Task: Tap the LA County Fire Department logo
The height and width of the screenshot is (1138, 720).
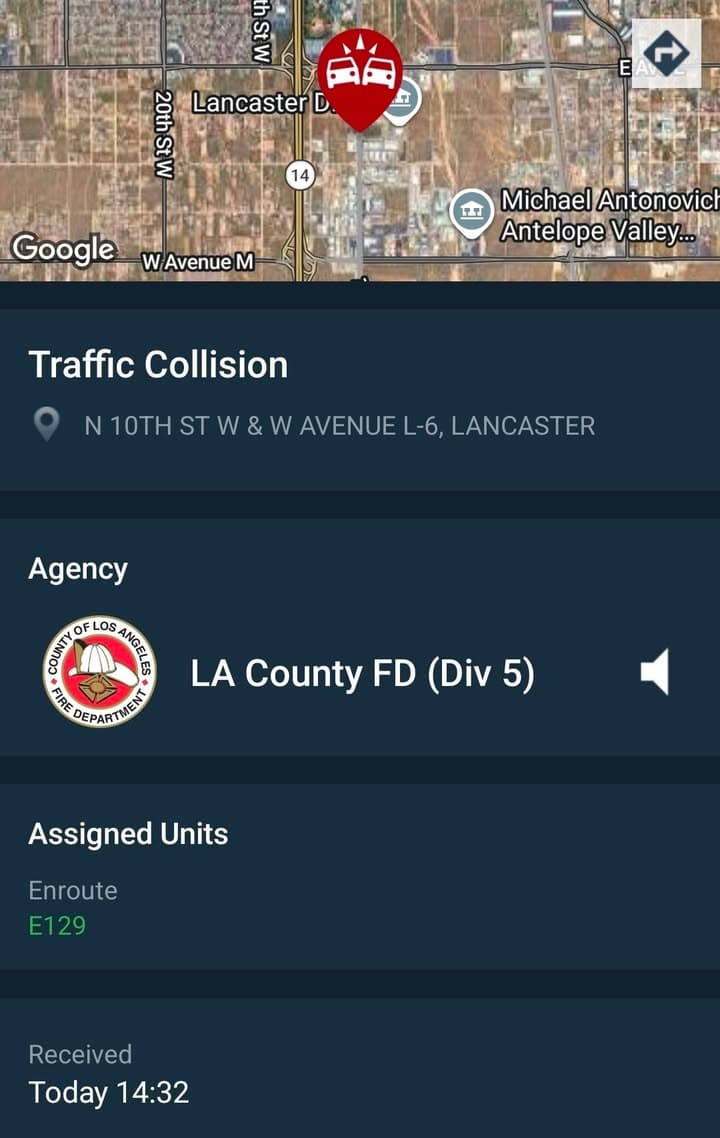Action: point(100,672)
